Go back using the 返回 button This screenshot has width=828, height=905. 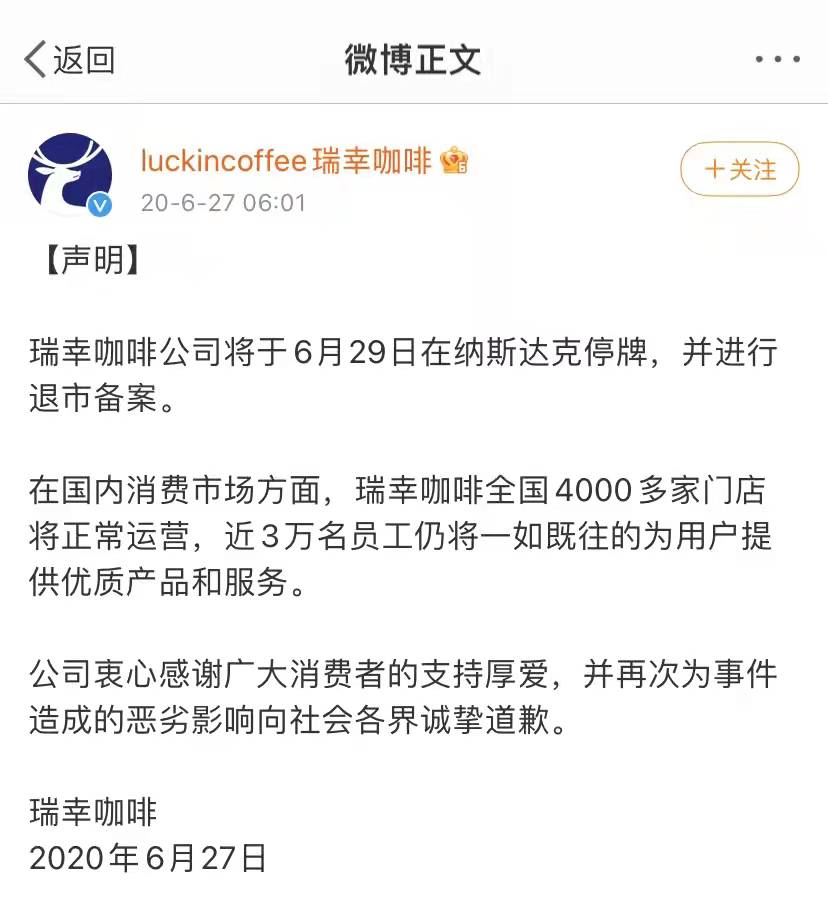point(69,60)
